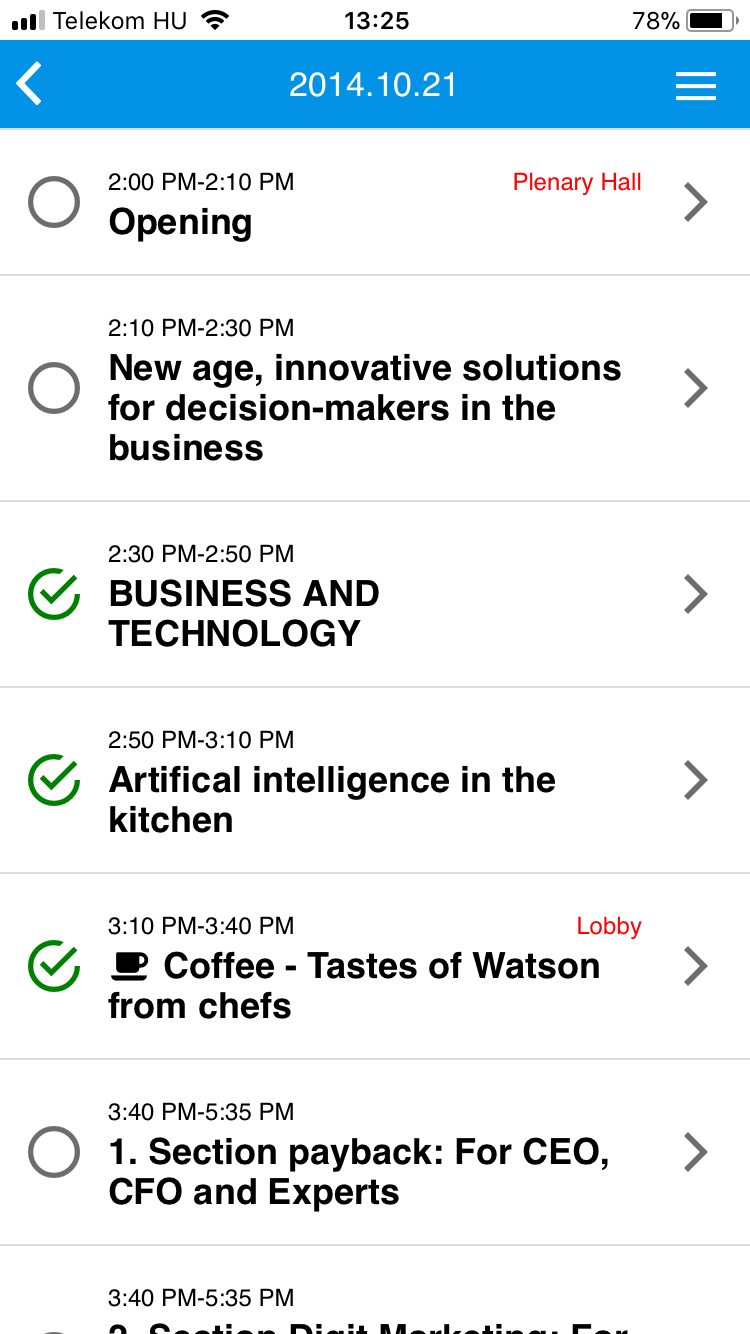The height and width of the screenshot is (1334, 750).
Task: Unselect the Coffee - Tastes of Watson session
Action: 54,966
